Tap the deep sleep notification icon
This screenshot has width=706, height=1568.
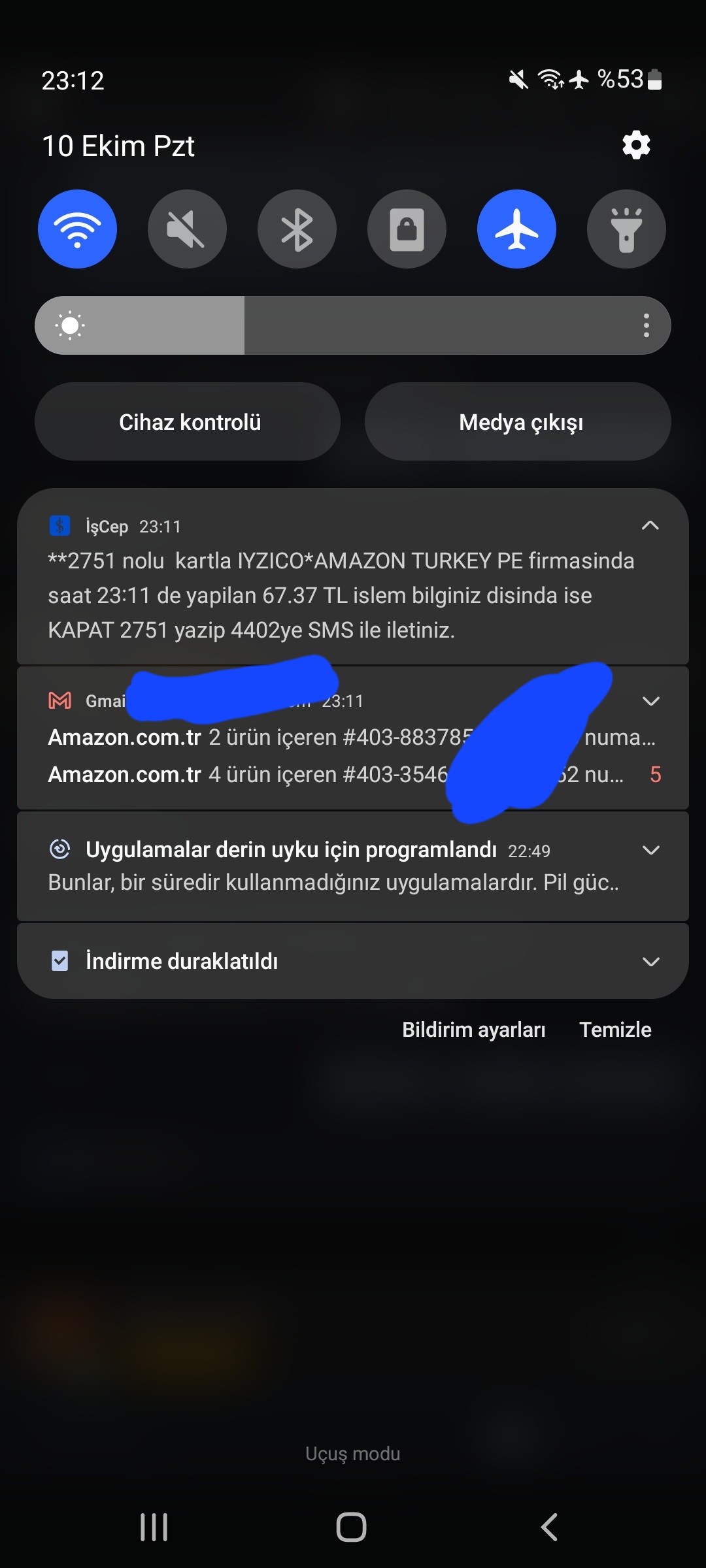[x=59, y=850]
